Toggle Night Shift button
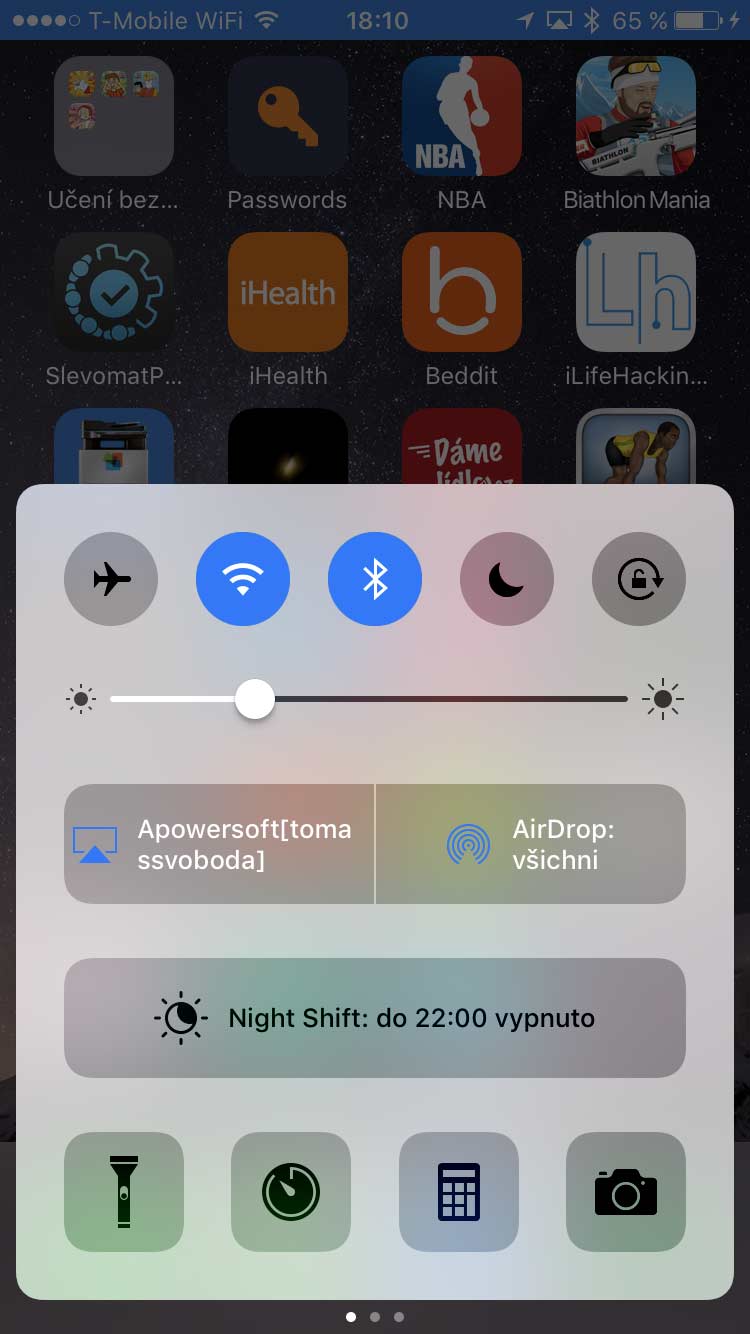 pyautogui.click(x=375, y=1018)
